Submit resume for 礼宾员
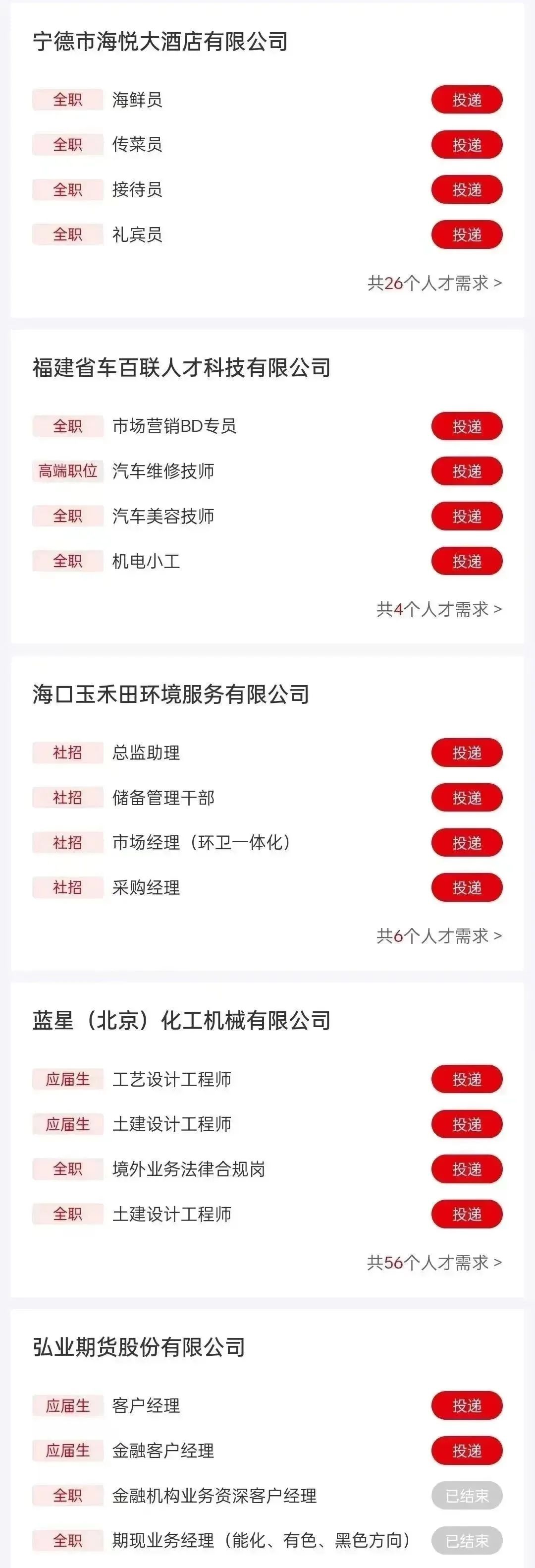The height and width of the screenshot is (1568, 535). click(x=466, y=235)
